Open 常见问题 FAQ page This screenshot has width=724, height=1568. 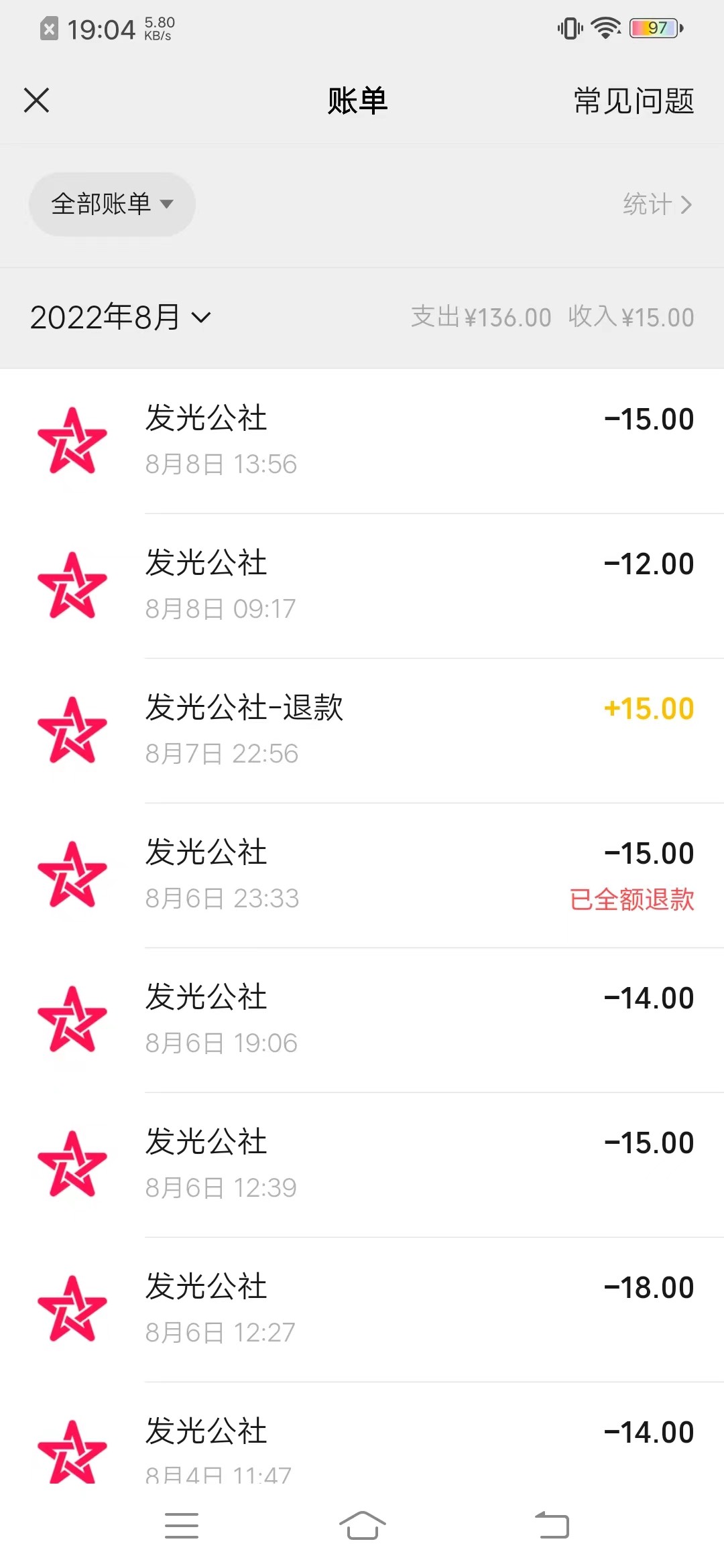(633, 101)
